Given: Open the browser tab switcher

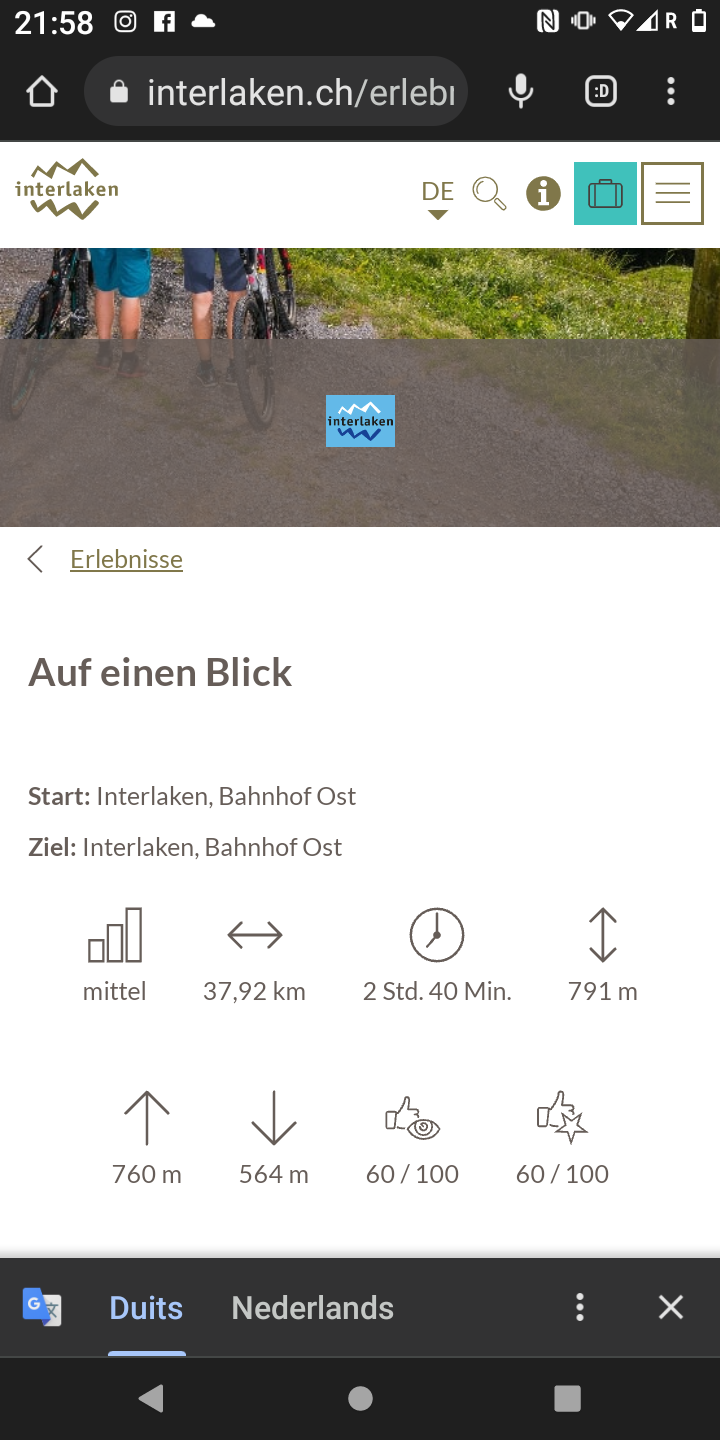Looking at the screenshot, I should tap(600, 92).
